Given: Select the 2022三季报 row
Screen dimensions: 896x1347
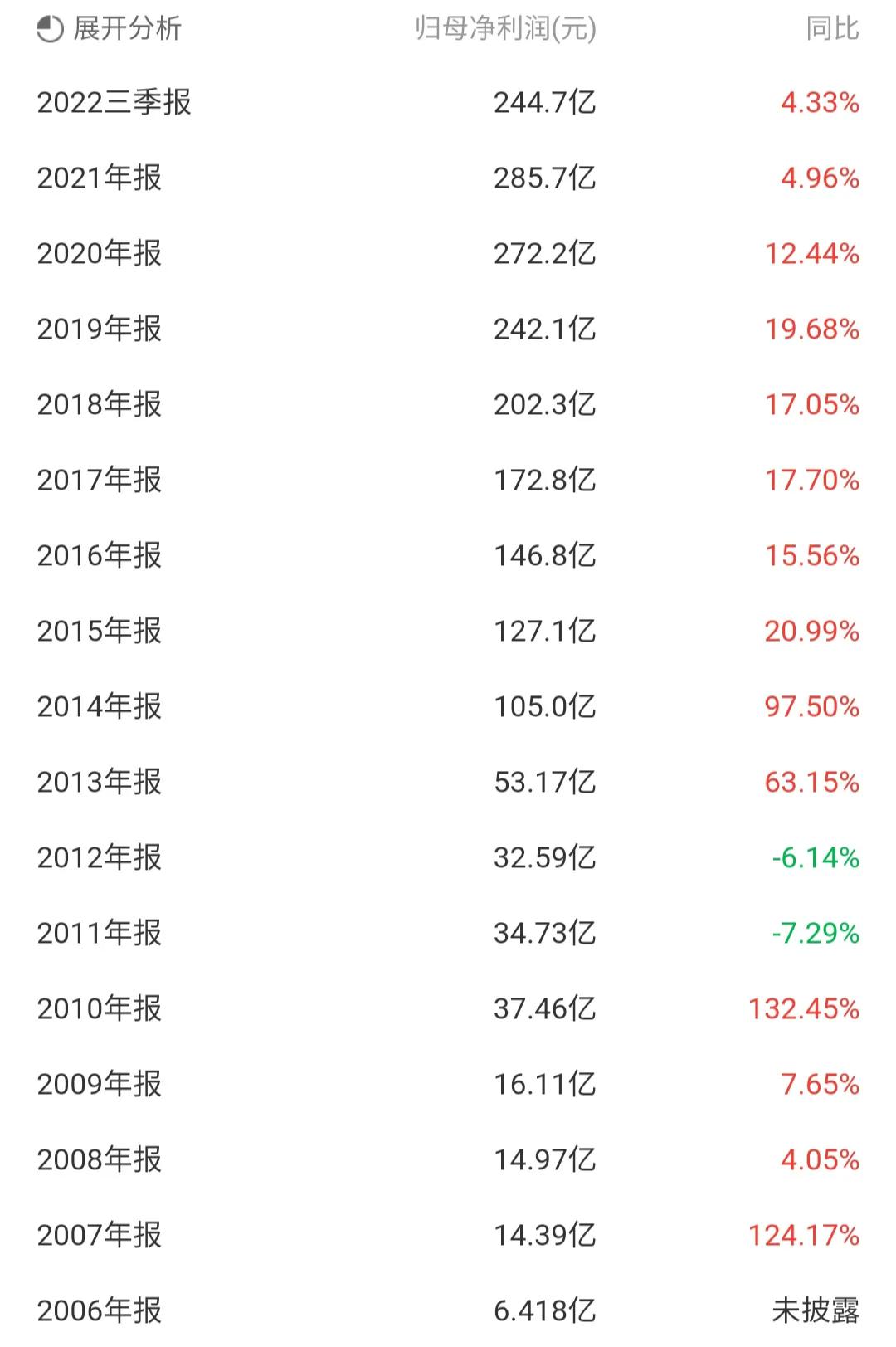Looking at the screenshot, I should pyautogui.click(x=120, y=101).
